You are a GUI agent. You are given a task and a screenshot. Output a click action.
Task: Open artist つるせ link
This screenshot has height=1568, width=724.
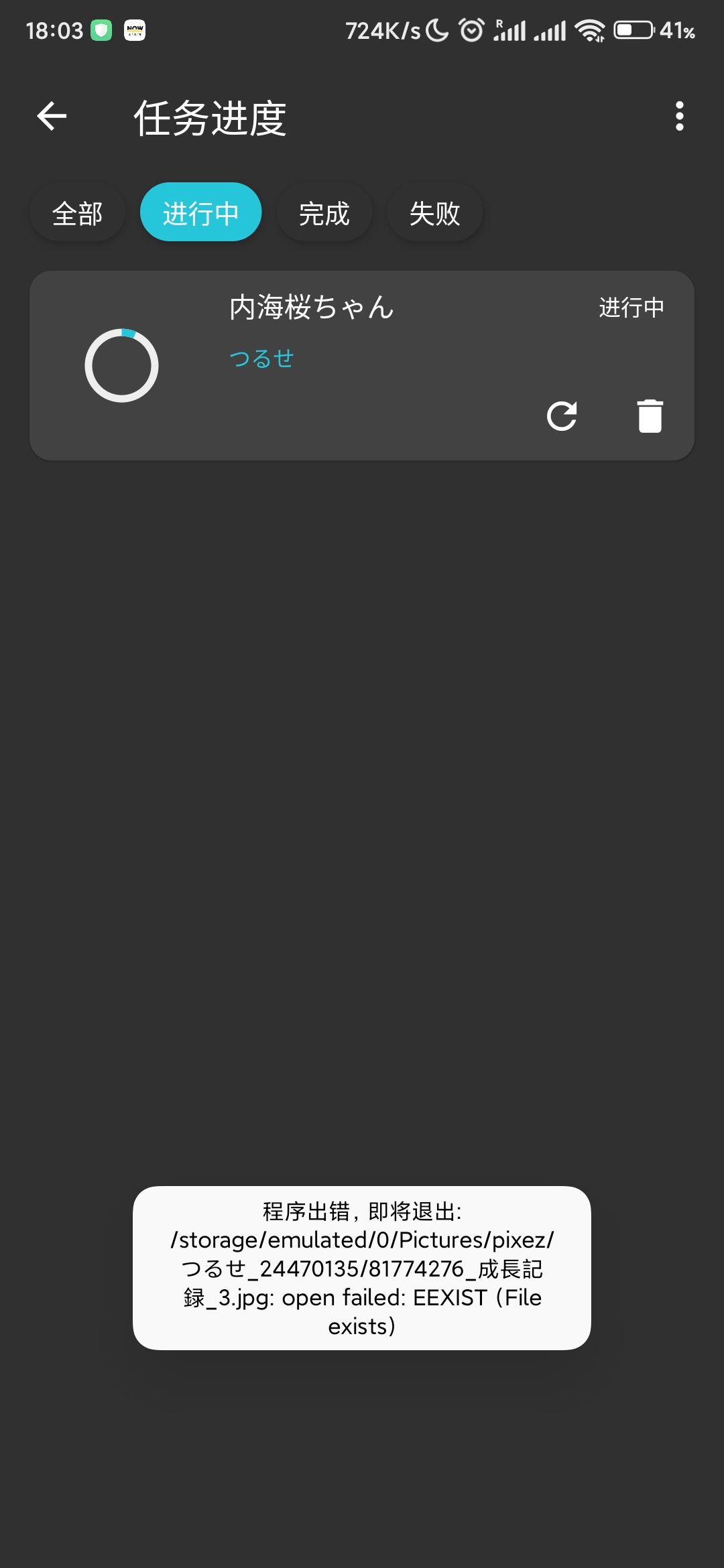tap(261, 358)
